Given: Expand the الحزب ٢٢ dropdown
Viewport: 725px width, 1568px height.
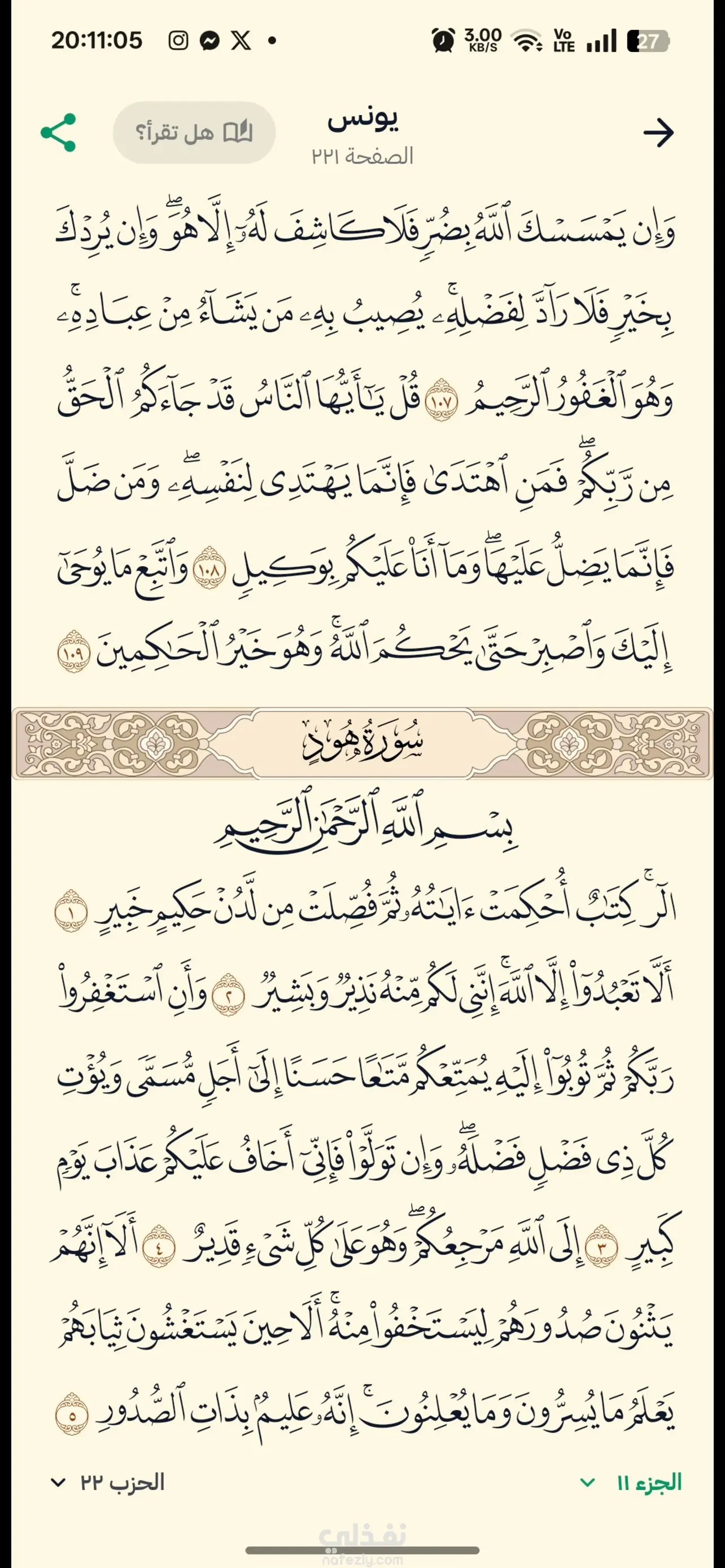Looking at the screenshot, I should click(x=107, y=1483).
